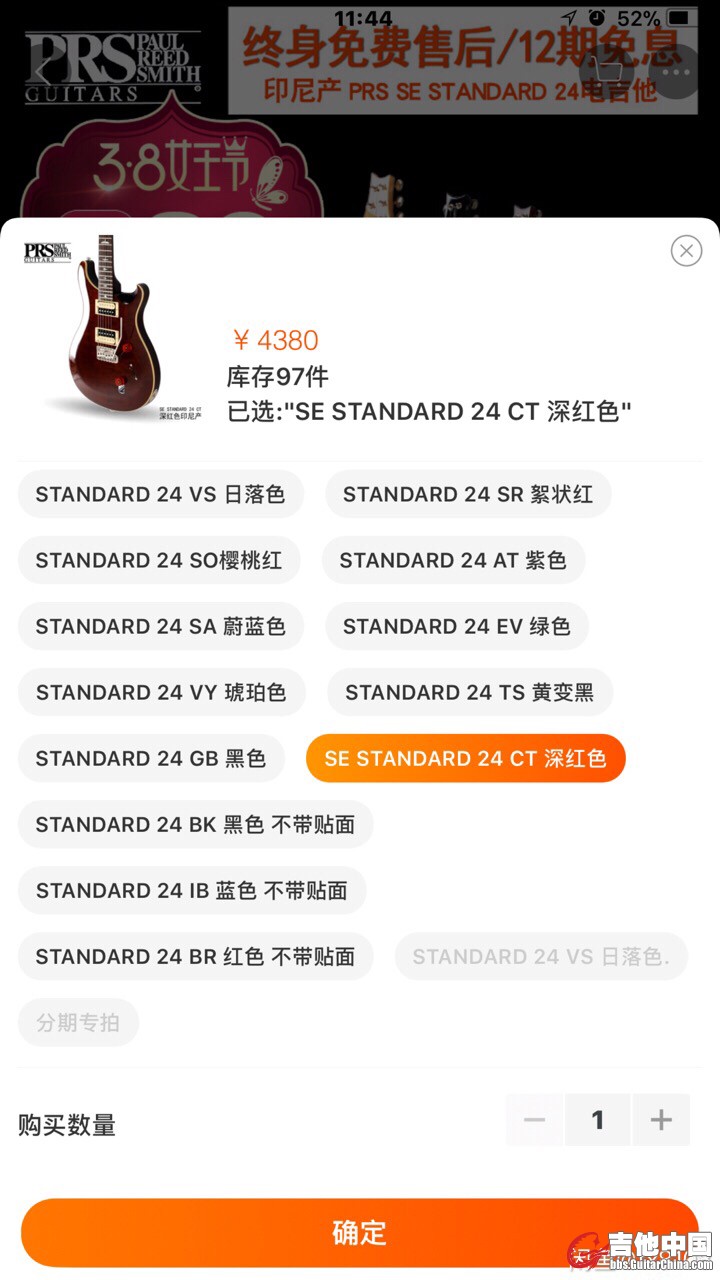Pick STANDARD 24 SA 蔚蓝色 color
720x1280 pixels.
tap(160, 626)
